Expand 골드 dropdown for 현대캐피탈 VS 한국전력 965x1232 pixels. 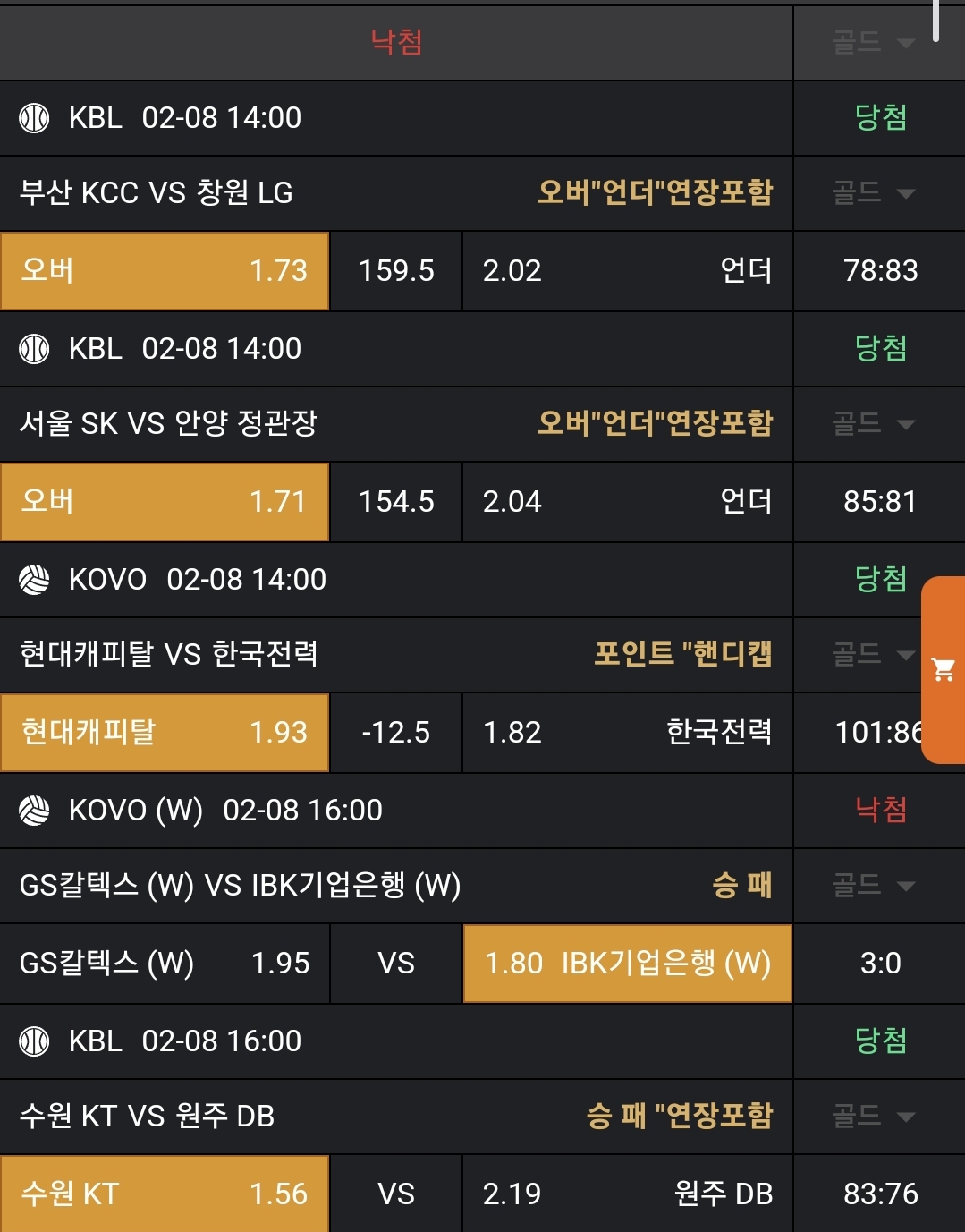click(x=873, y=654)
